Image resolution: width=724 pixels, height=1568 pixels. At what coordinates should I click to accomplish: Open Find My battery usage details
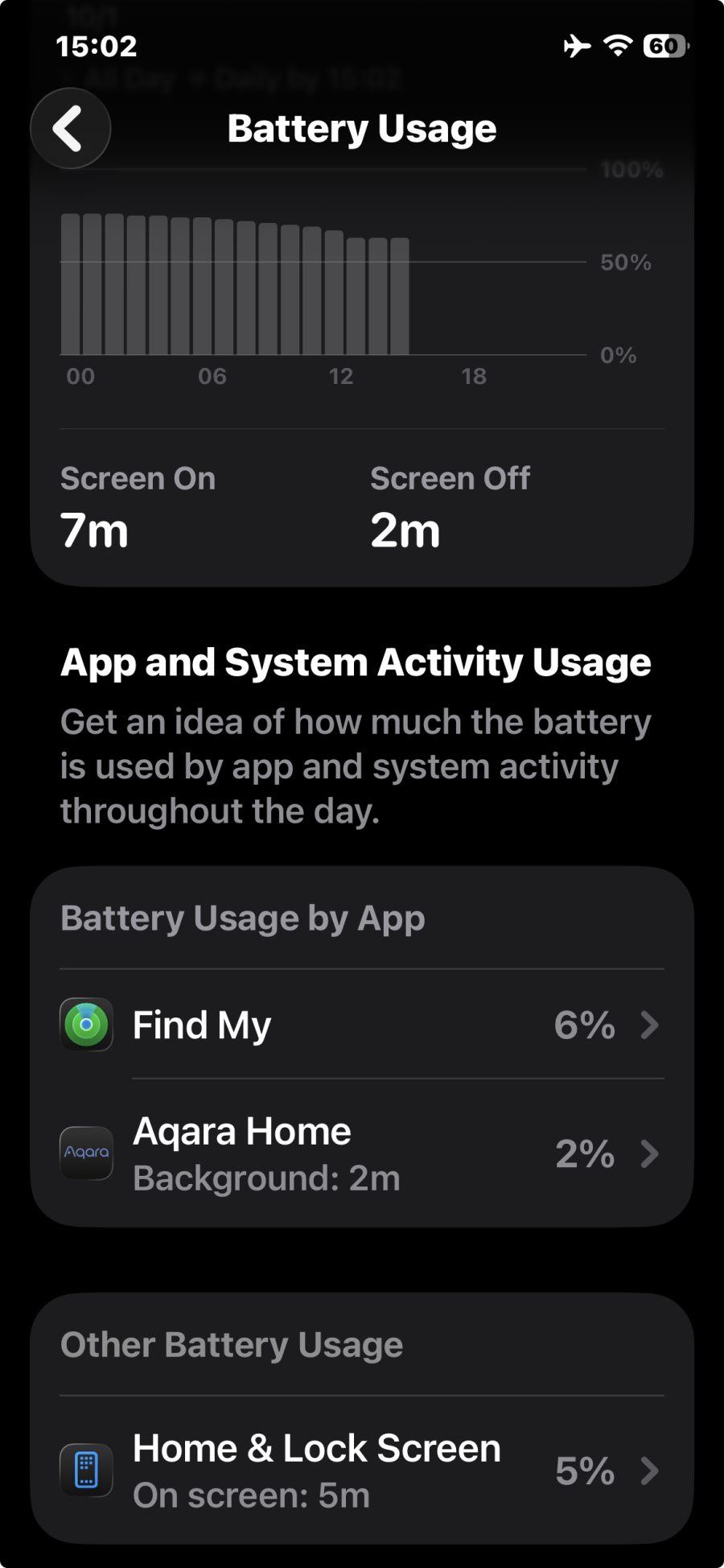pos(362,1025)
